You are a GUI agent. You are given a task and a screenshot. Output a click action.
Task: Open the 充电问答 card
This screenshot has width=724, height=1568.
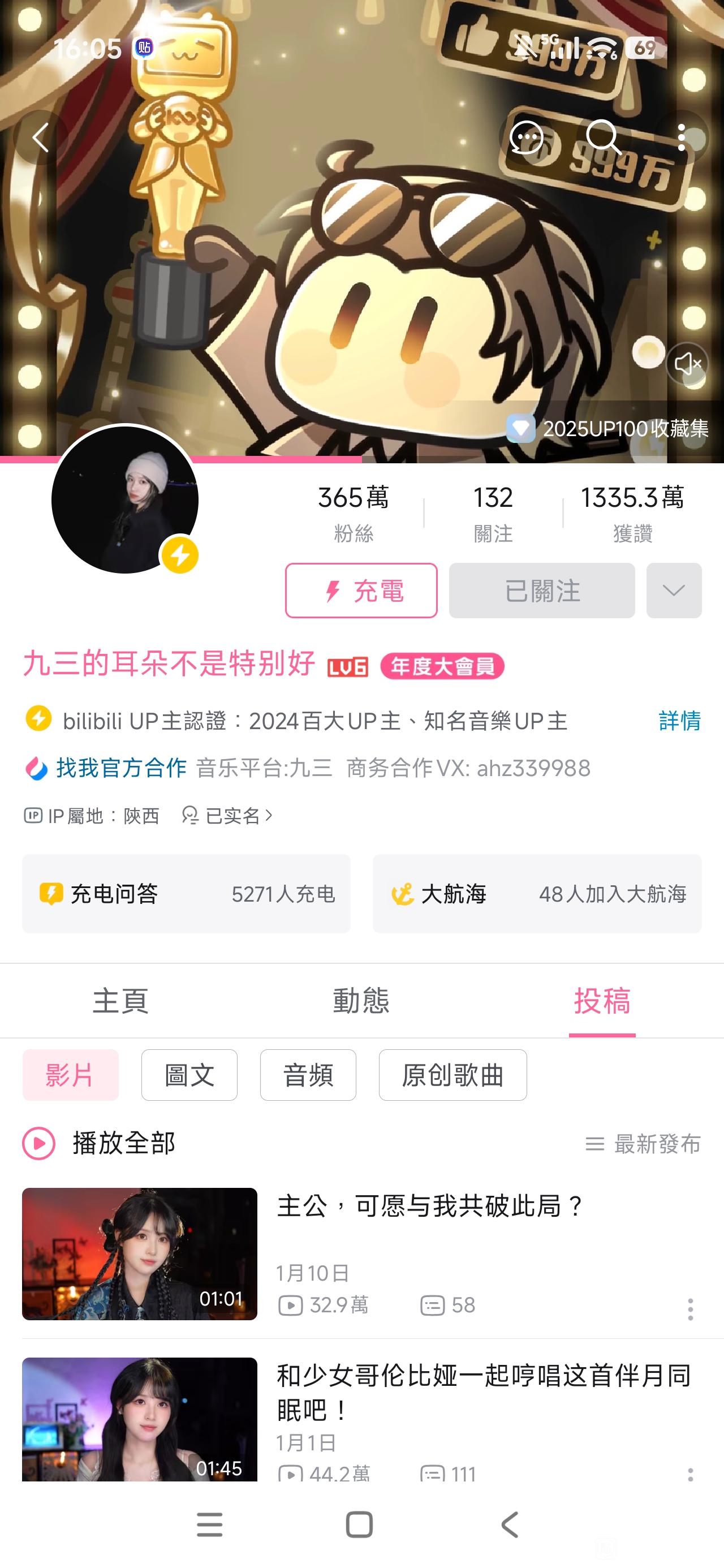coord(186,894)
